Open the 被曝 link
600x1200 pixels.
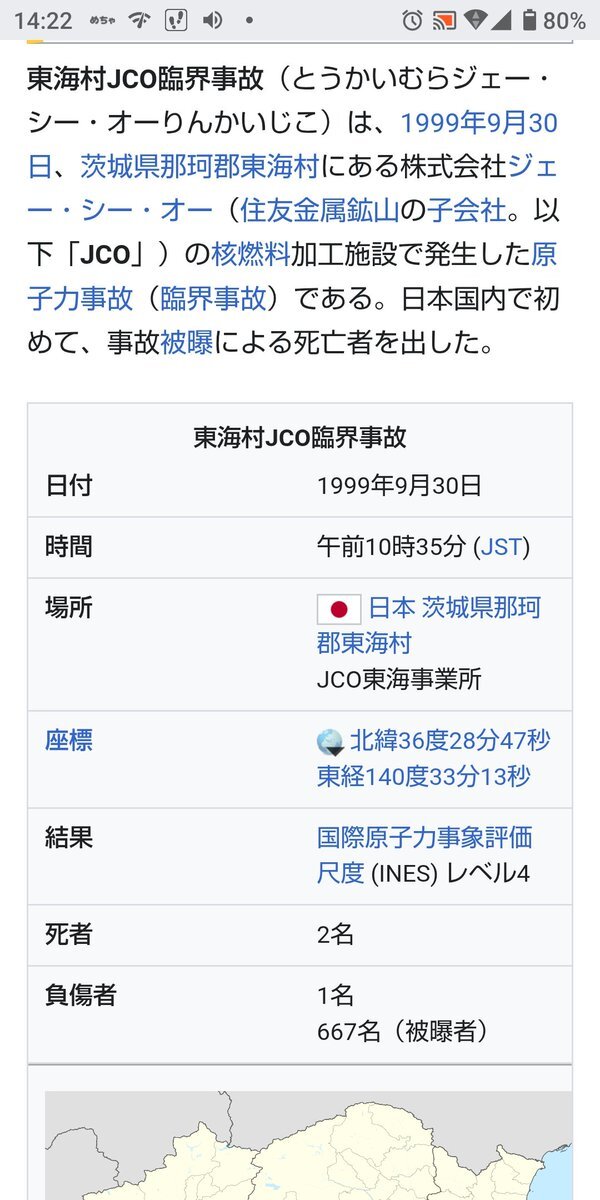tap(186, 343)
